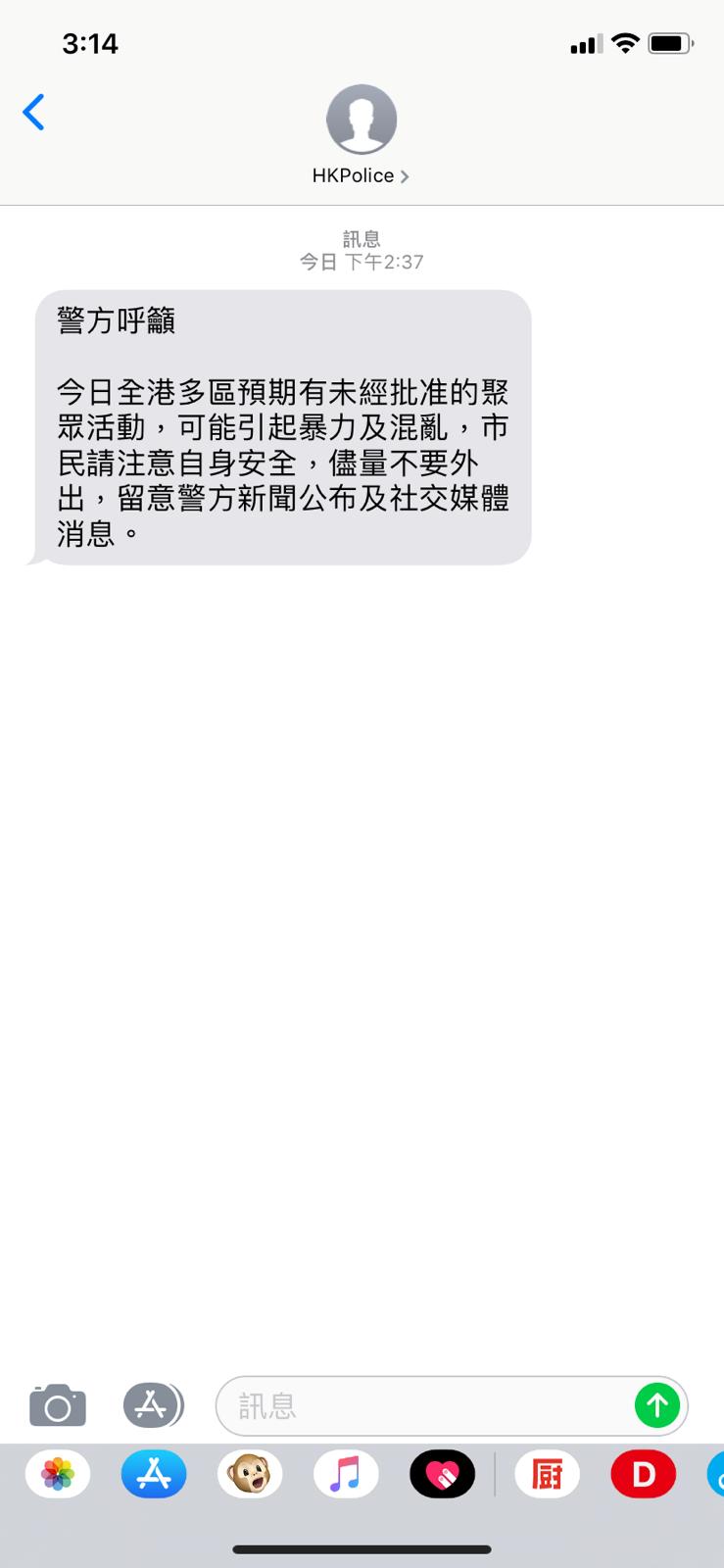Open the red 廚 iMessage app
Image resolution: width=724 pixels, height=1568 pixels.
tap(547, 1474)
